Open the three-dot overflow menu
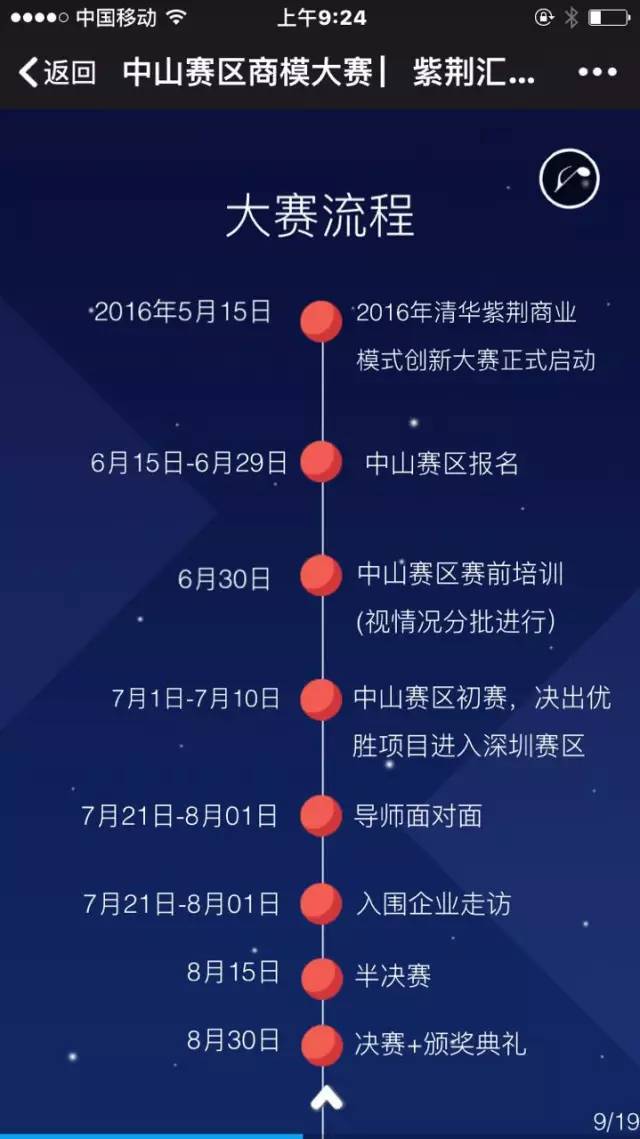 point(597,72)
